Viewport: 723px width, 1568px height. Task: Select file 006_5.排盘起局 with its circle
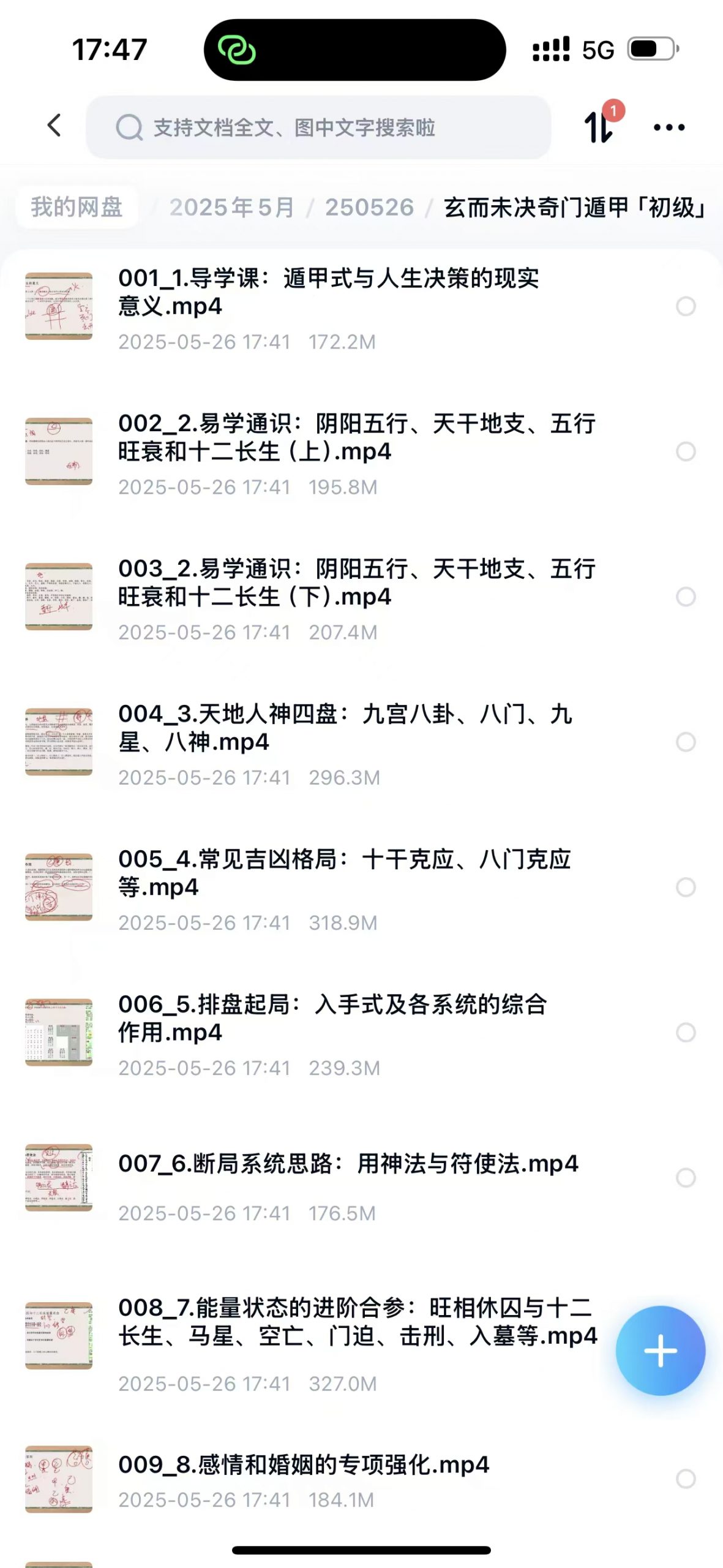pos(686,1033)
